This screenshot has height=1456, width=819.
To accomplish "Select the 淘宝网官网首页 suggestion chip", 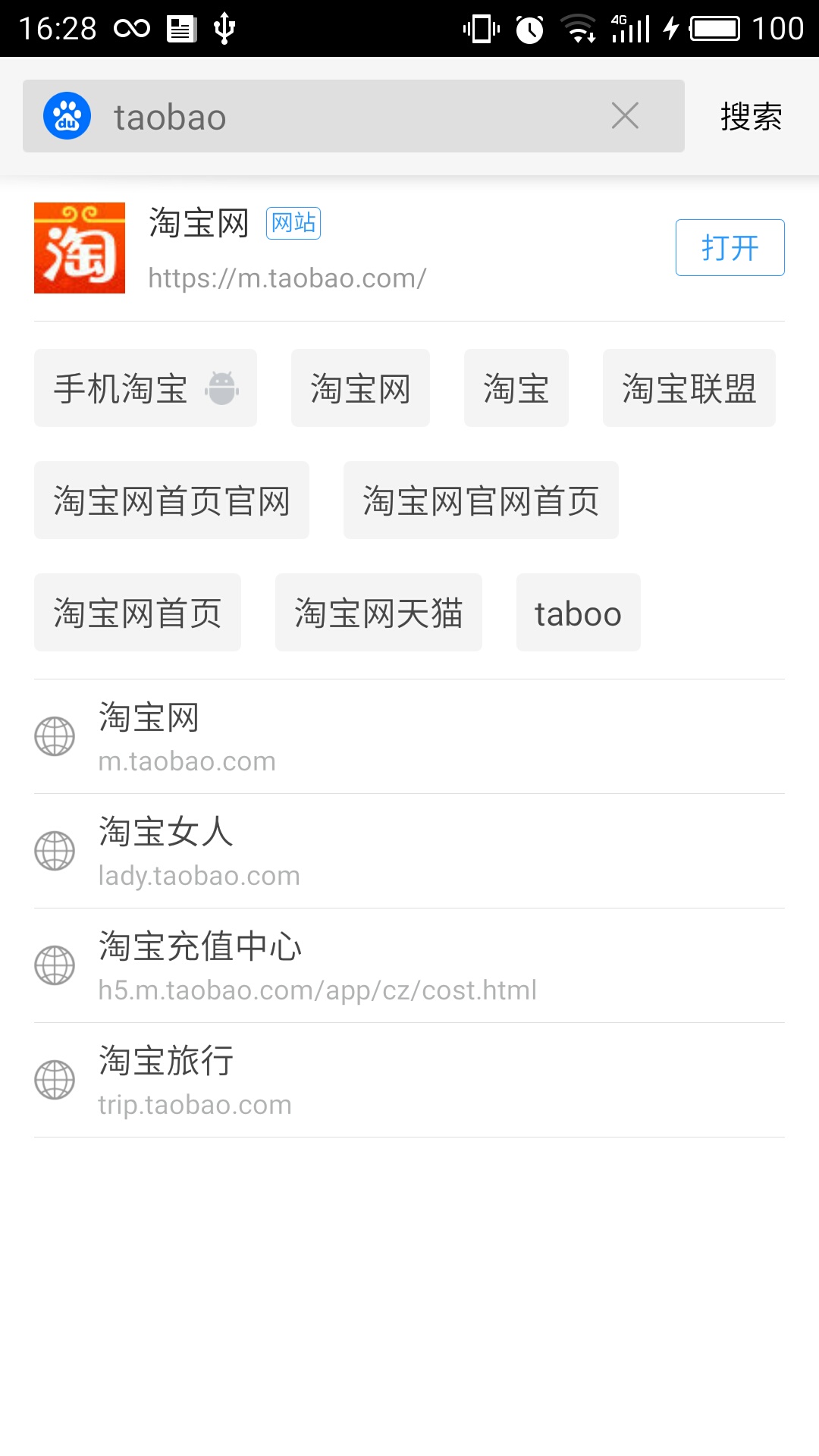I will 481,500.
